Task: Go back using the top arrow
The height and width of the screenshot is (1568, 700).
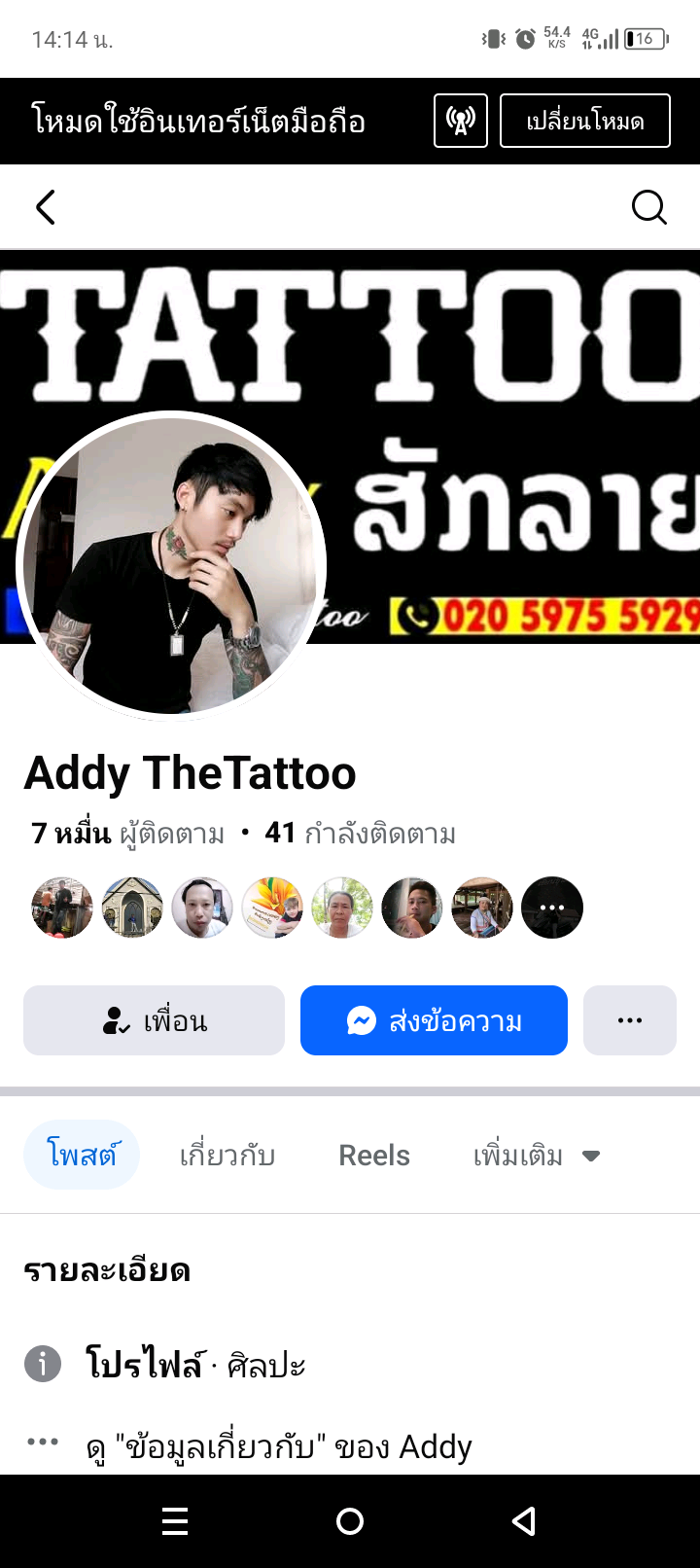Action: (x=46, y=207)
